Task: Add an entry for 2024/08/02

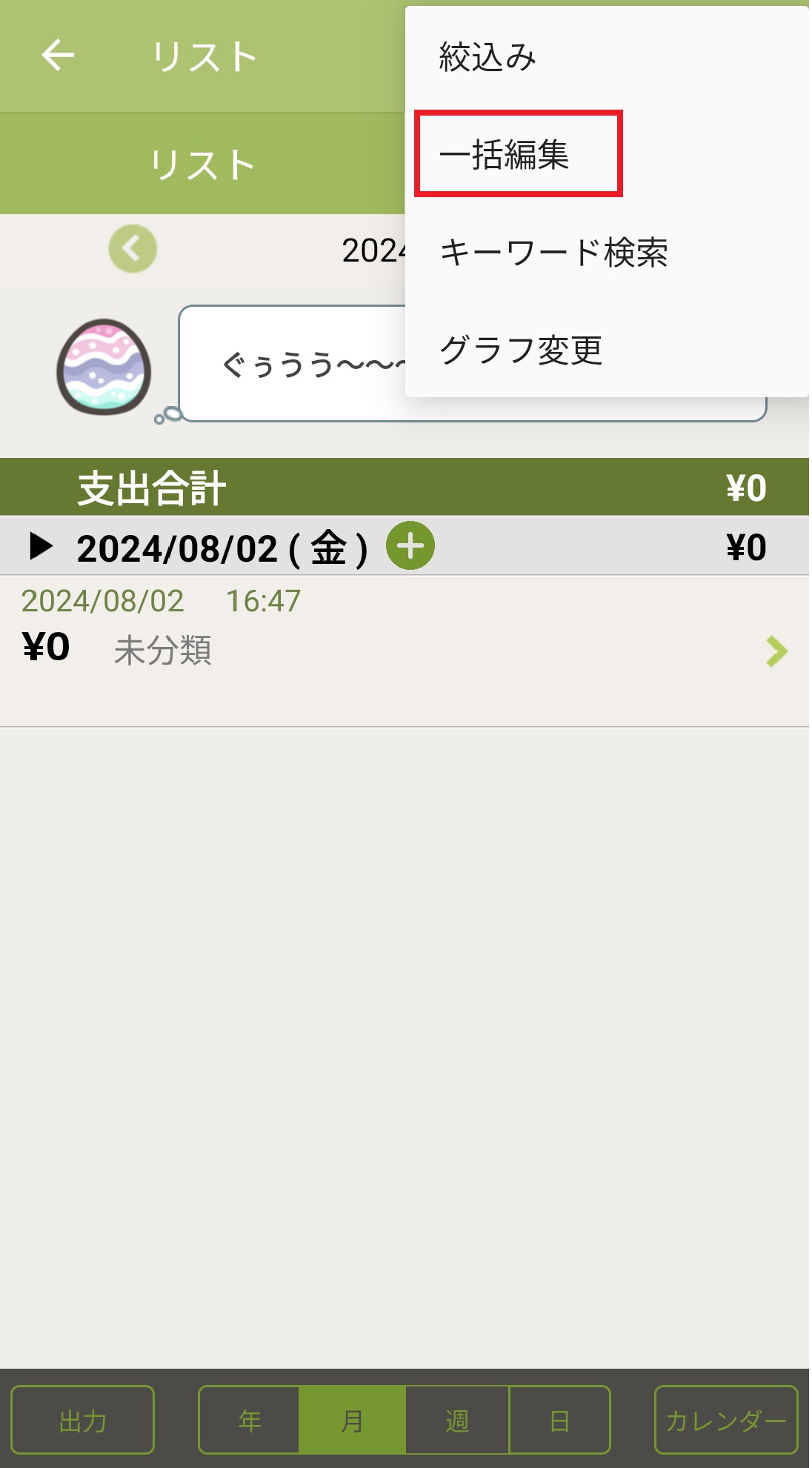Action: click(x=410, y=546)
